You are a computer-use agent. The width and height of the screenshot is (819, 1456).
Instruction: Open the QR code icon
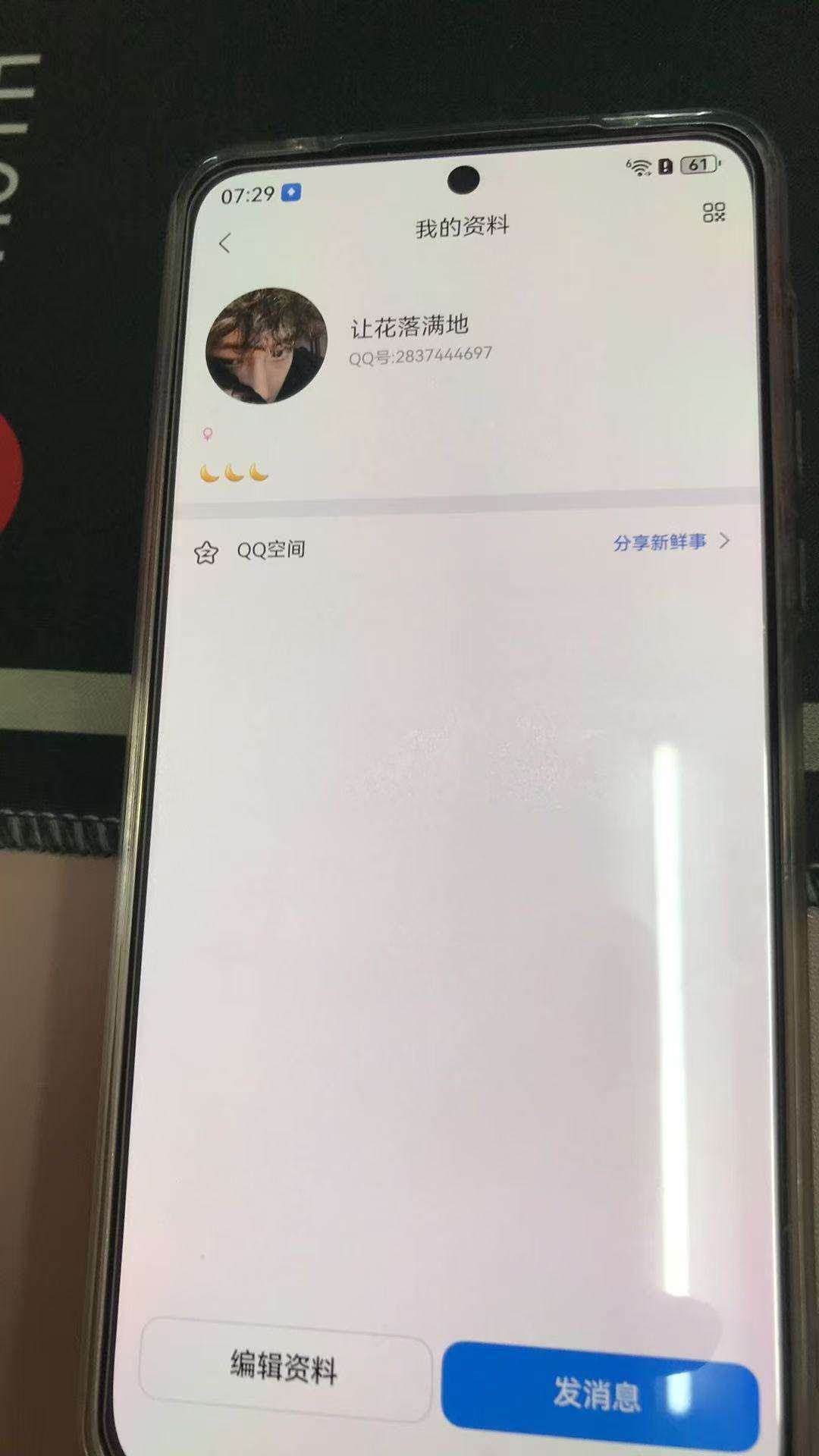714,212
